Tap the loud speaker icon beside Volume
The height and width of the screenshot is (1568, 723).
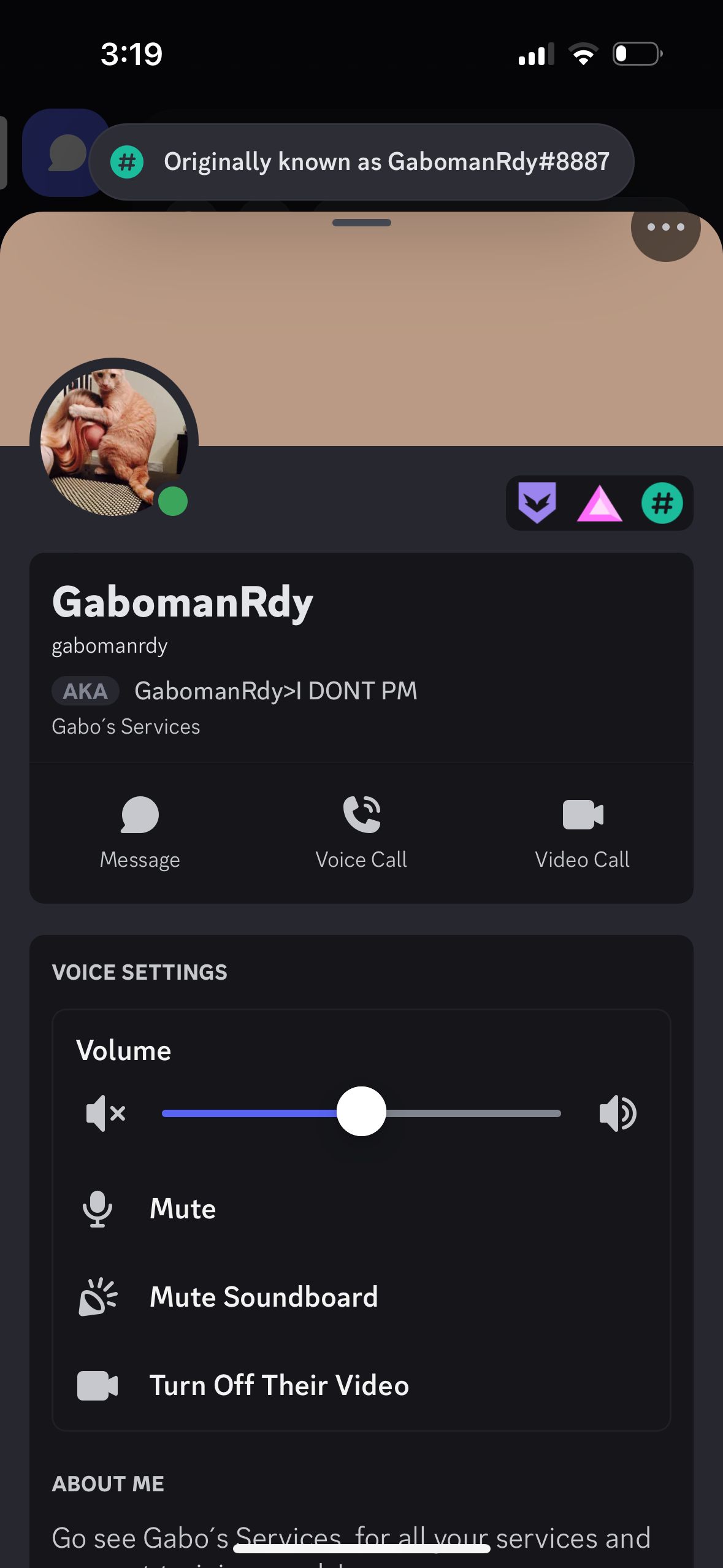618,1113
